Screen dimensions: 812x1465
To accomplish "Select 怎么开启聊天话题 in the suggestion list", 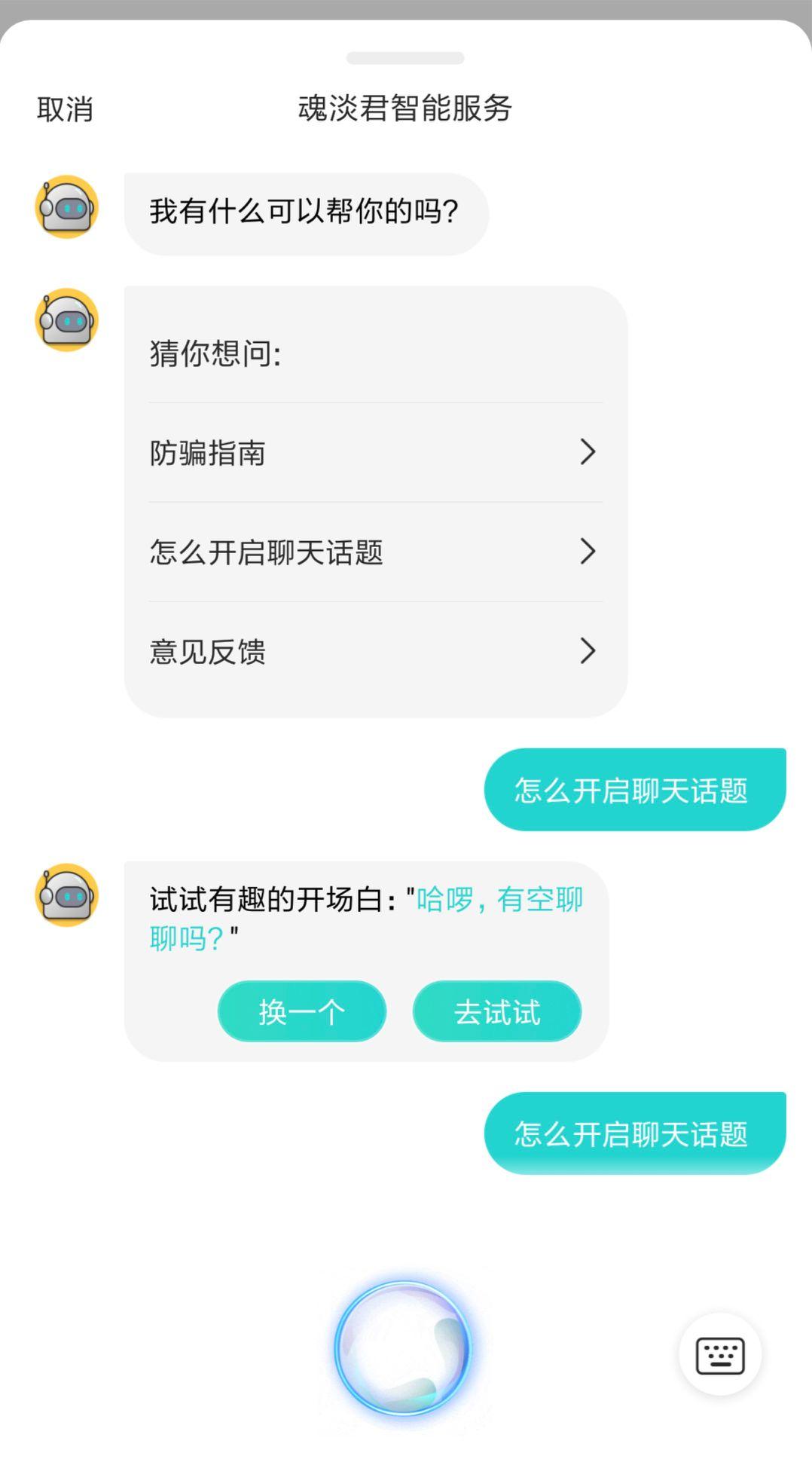I will click(375, 552).
